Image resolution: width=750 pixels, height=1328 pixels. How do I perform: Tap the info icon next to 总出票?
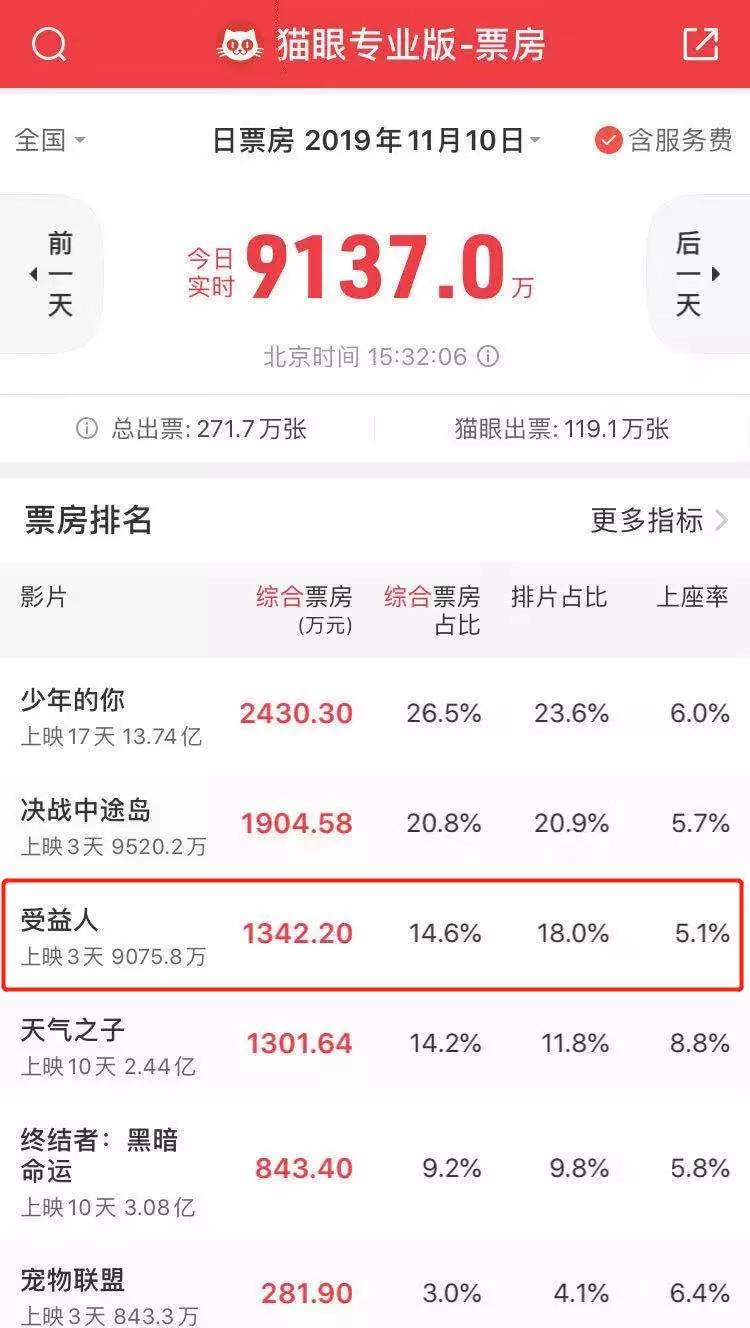(87, 429)
